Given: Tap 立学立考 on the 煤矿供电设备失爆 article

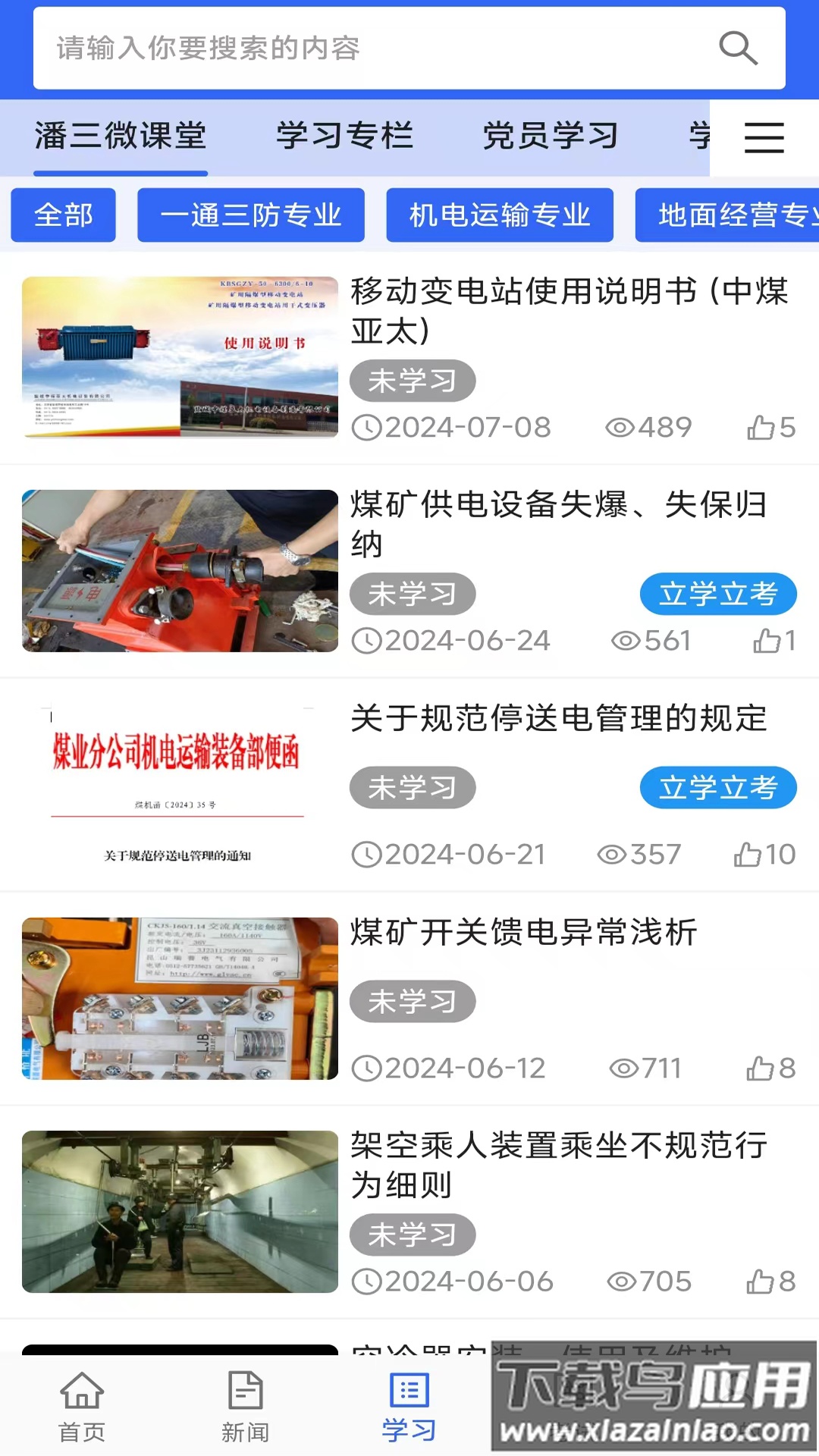Looking at the screenshot, I should pos(718,594).
